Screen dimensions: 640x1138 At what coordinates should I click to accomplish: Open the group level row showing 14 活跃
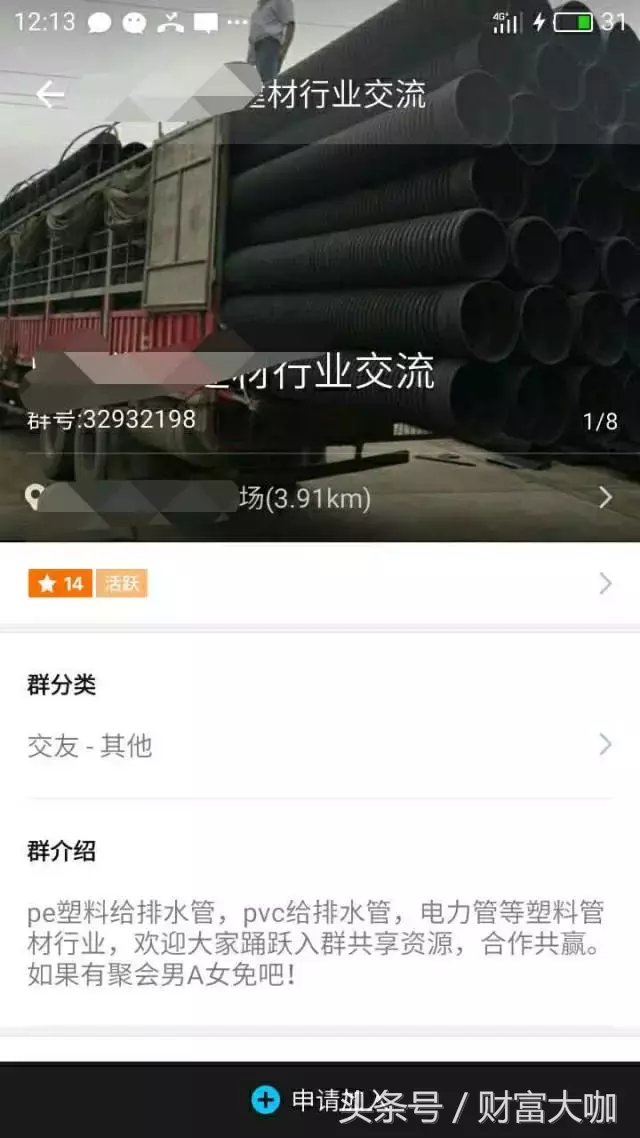tap(320, 584)
